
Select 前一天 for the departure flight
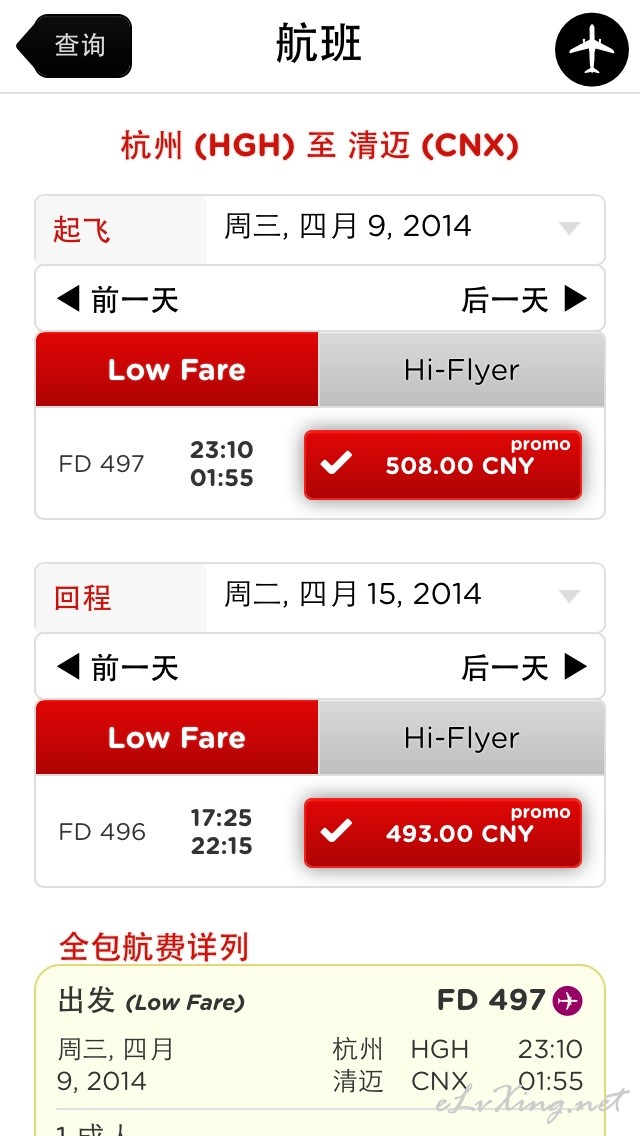tap(117, 299)
